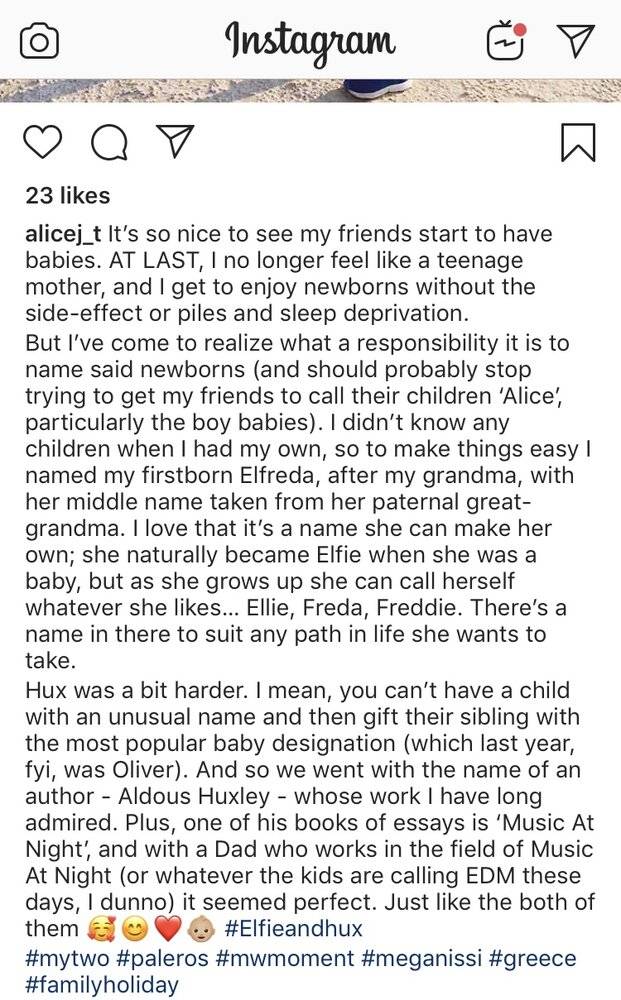Viewport: 621px width, 1000px height.
Task: Open the IGTV icon
Action: click(x=507, y=40)
